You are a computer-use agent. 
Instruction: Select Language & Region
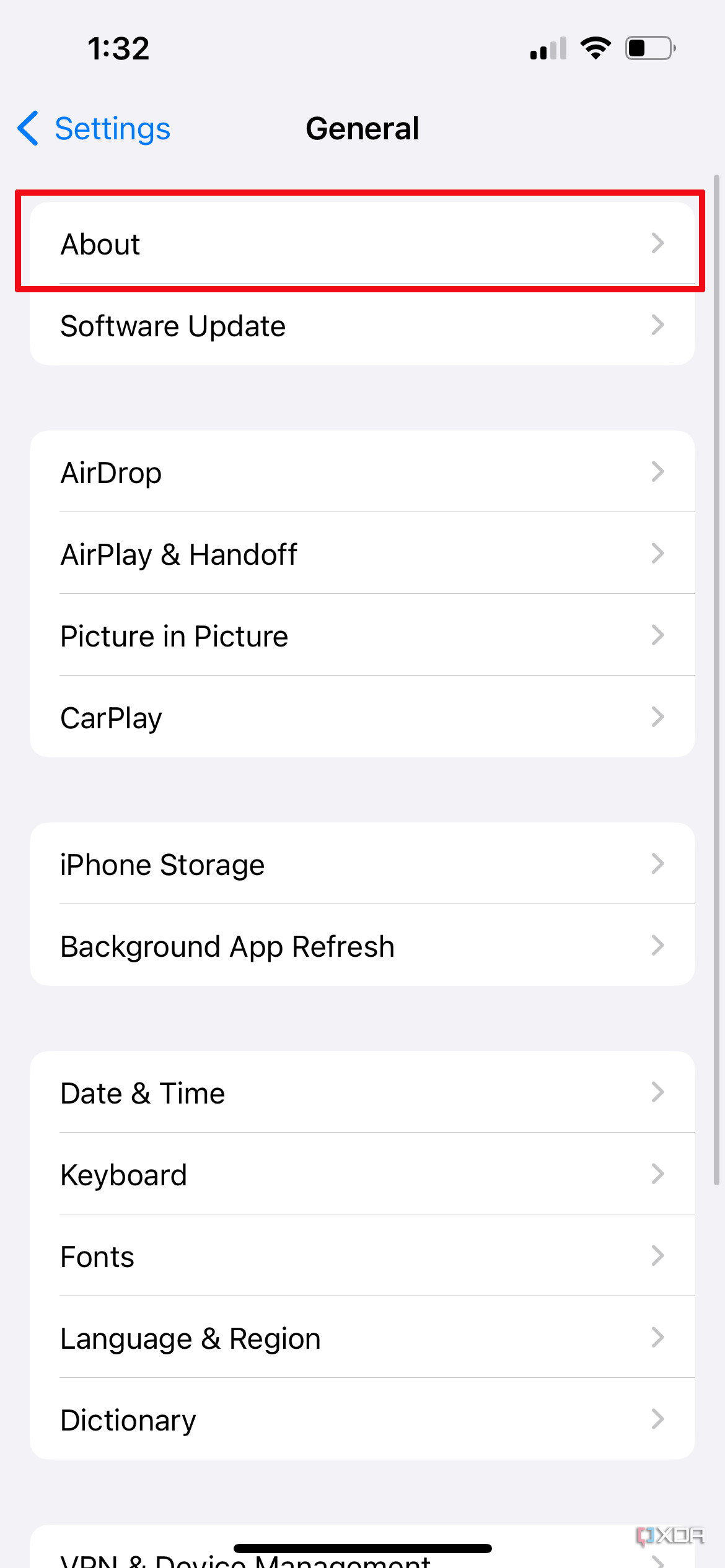(x=362, y=1338)
